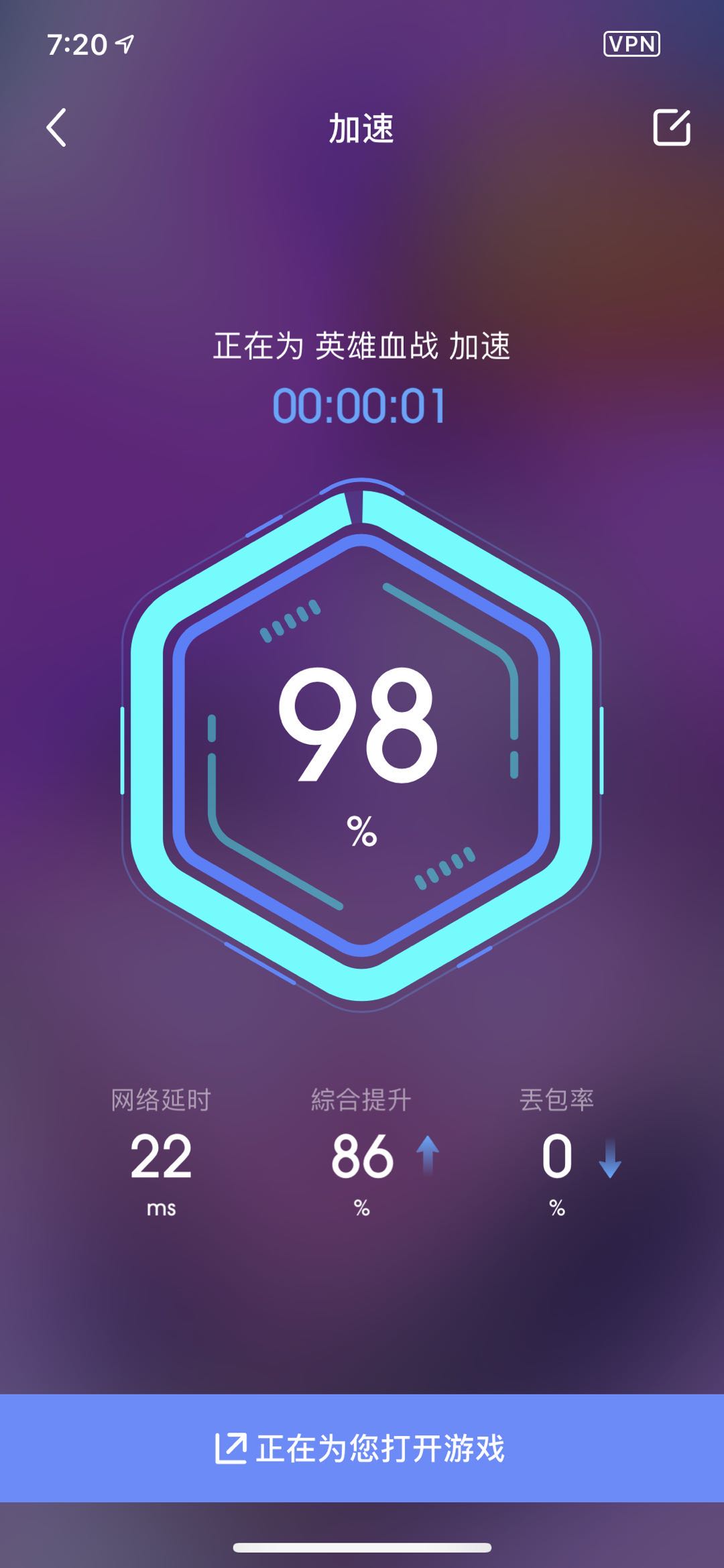Open the edit/feedback icon
This screenshot has width=724, height=1568.
[671, 127]
